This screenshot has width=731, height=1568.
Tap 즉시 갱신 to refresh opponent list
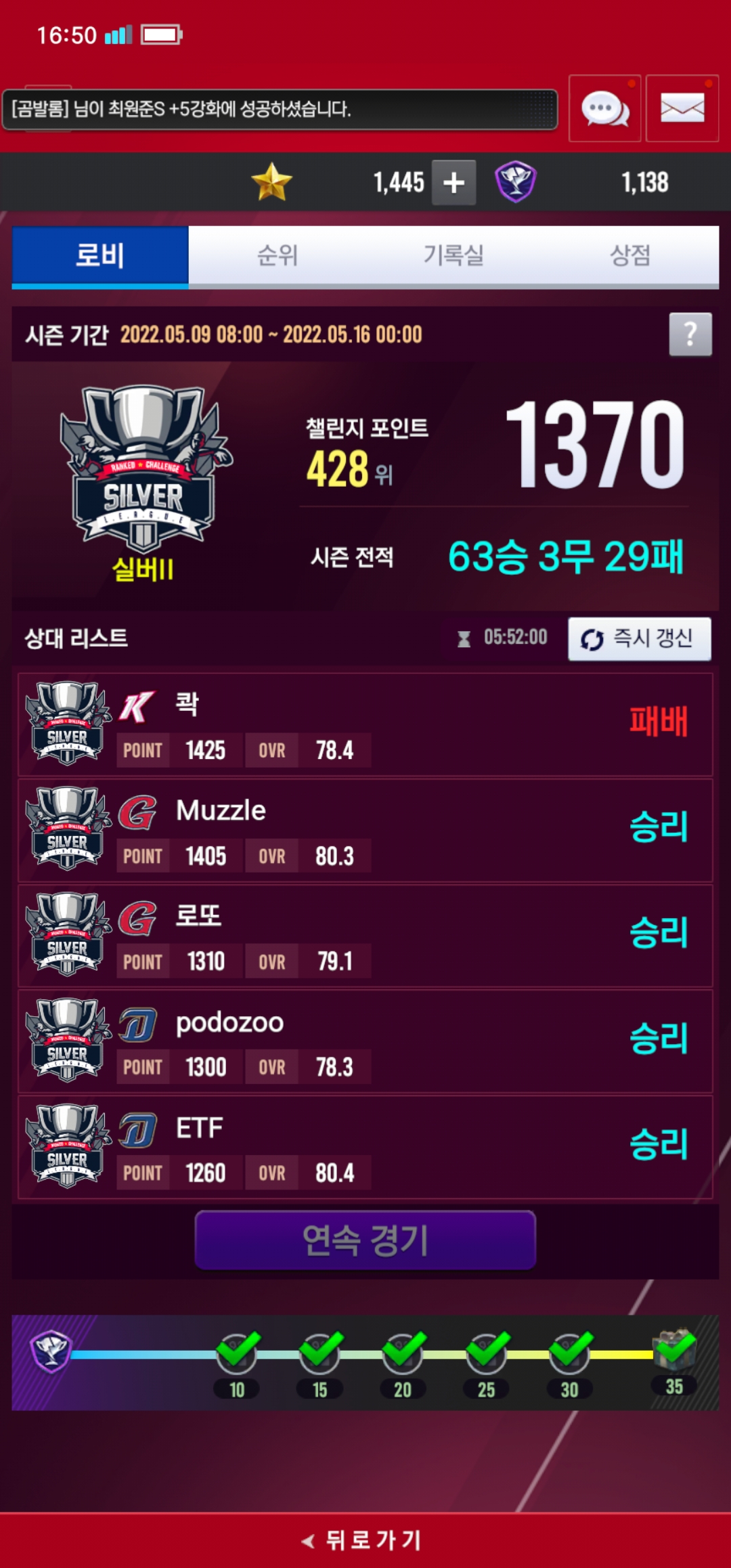(x=639, y=638)
